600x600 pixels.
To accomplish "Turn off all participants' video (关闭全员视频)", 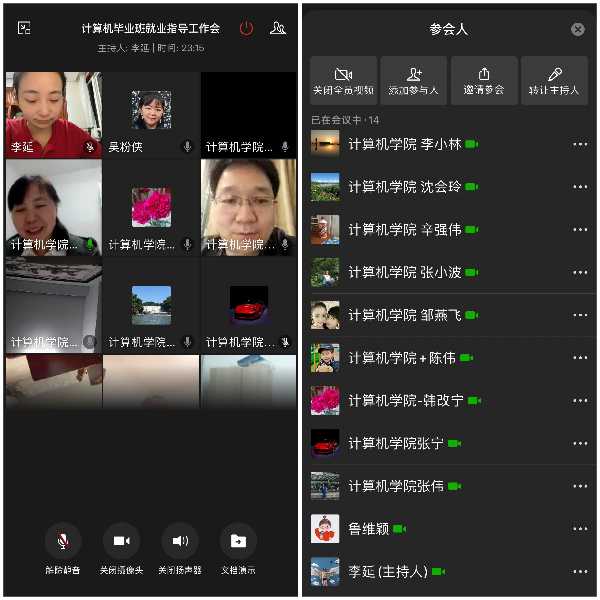I will pos(343,80).
